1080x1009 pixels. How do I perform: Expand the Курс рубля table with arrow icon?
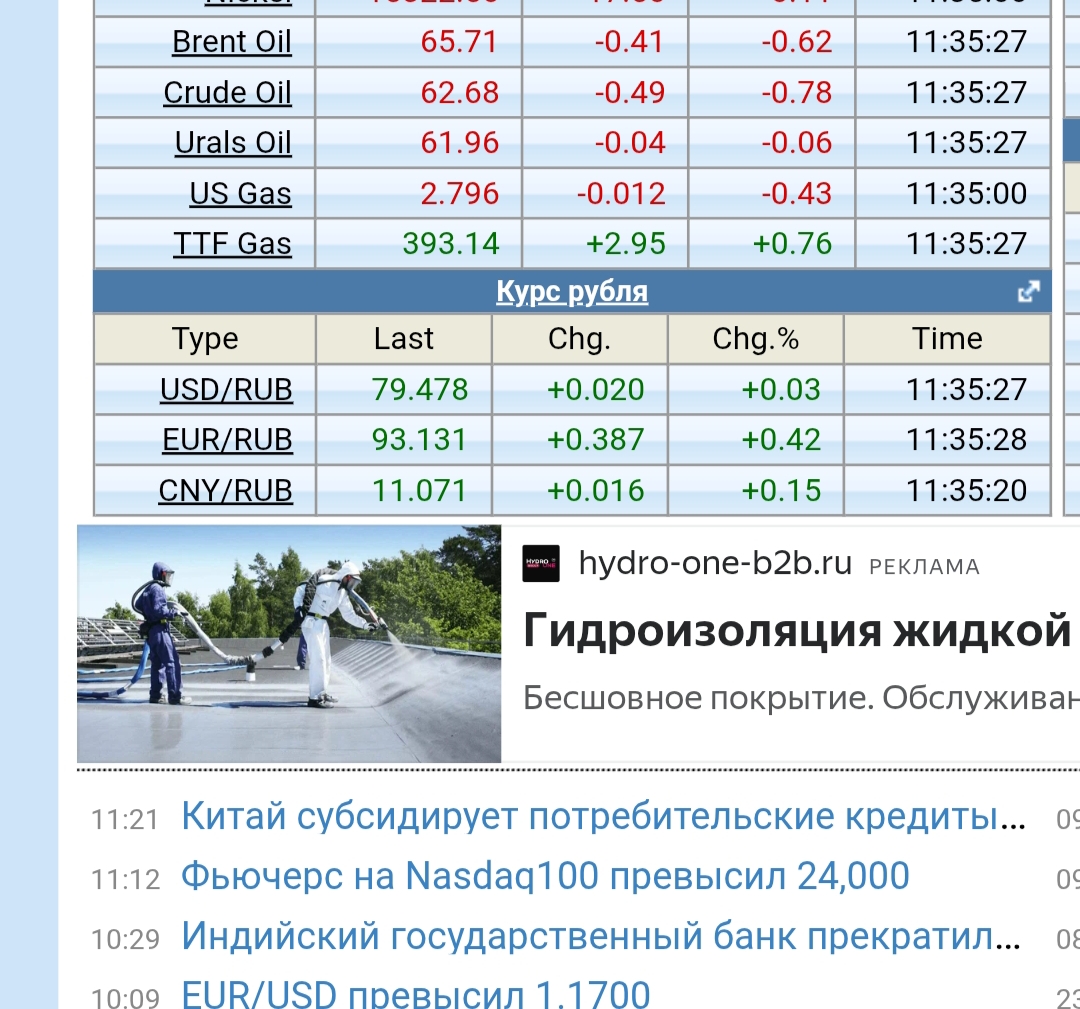pyautogui.click(x=1028, y=292)
